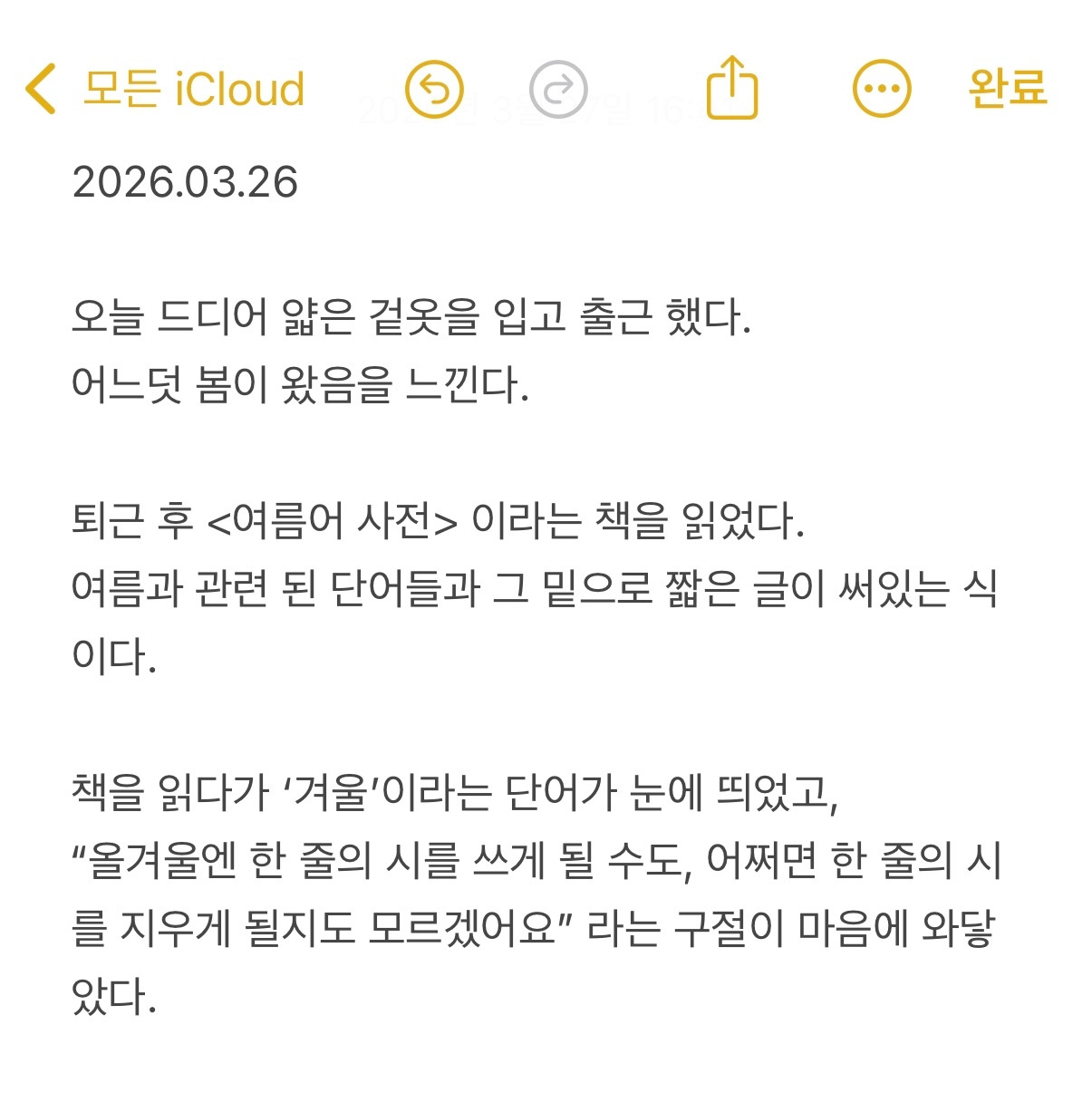Image resolution: width=1092 pixels, height=1102 pixels.
Task: Open the share sheet icon
Action: 732,88
